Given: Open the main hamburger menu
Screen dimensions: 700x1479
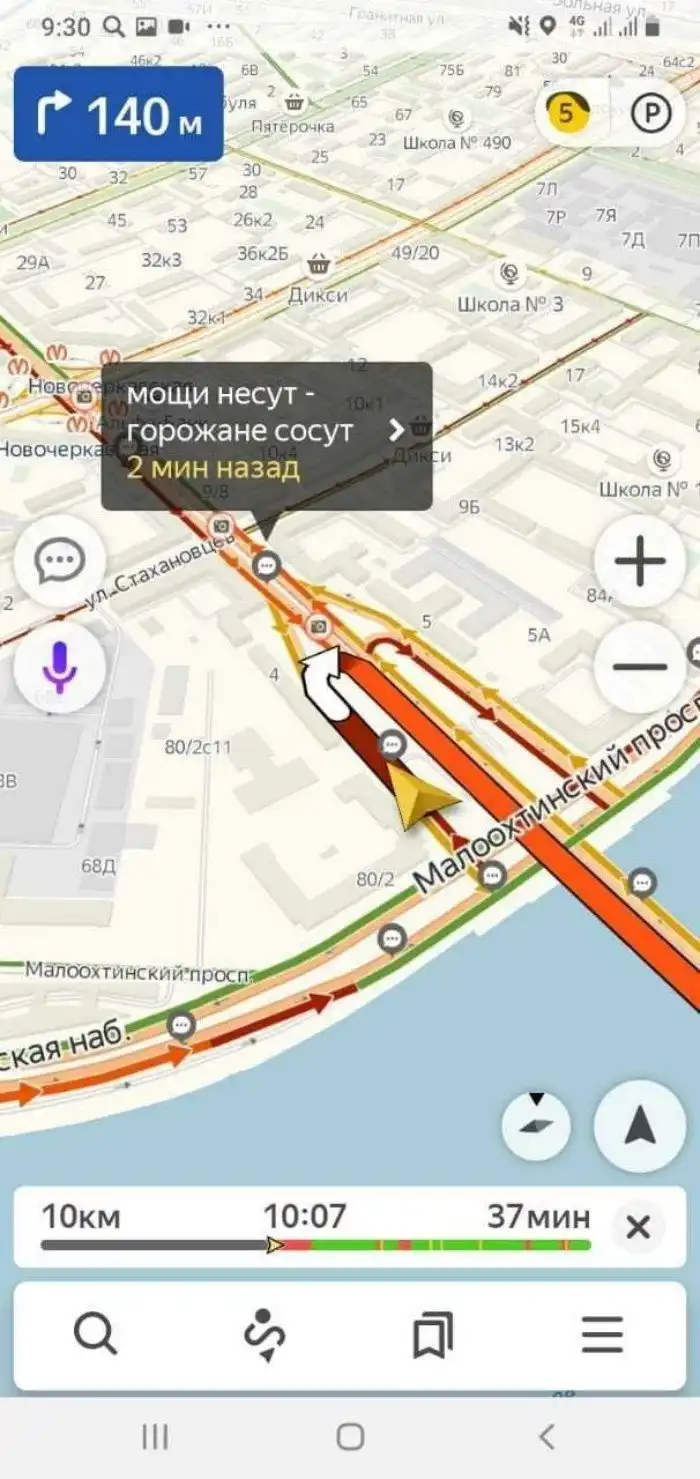Looking at the screenshot, I should point(602,1334).
